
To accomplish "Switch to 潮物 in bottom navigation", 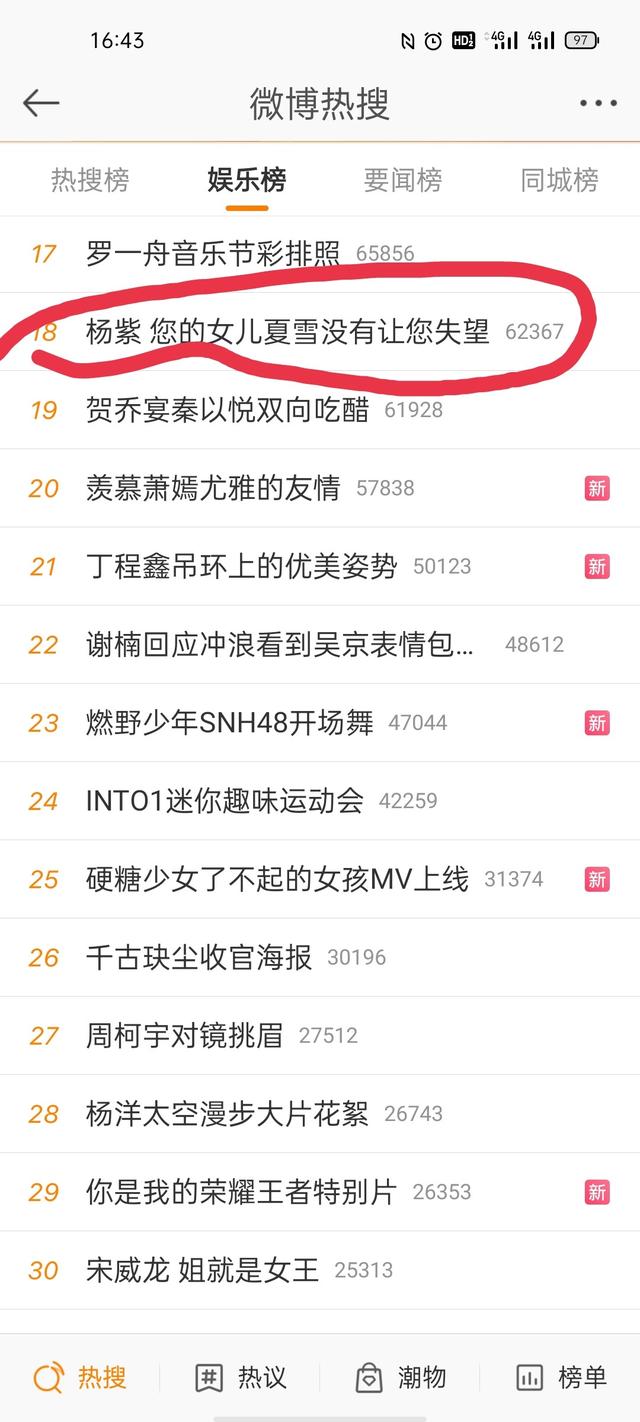I will click(x=400, y=1378).
